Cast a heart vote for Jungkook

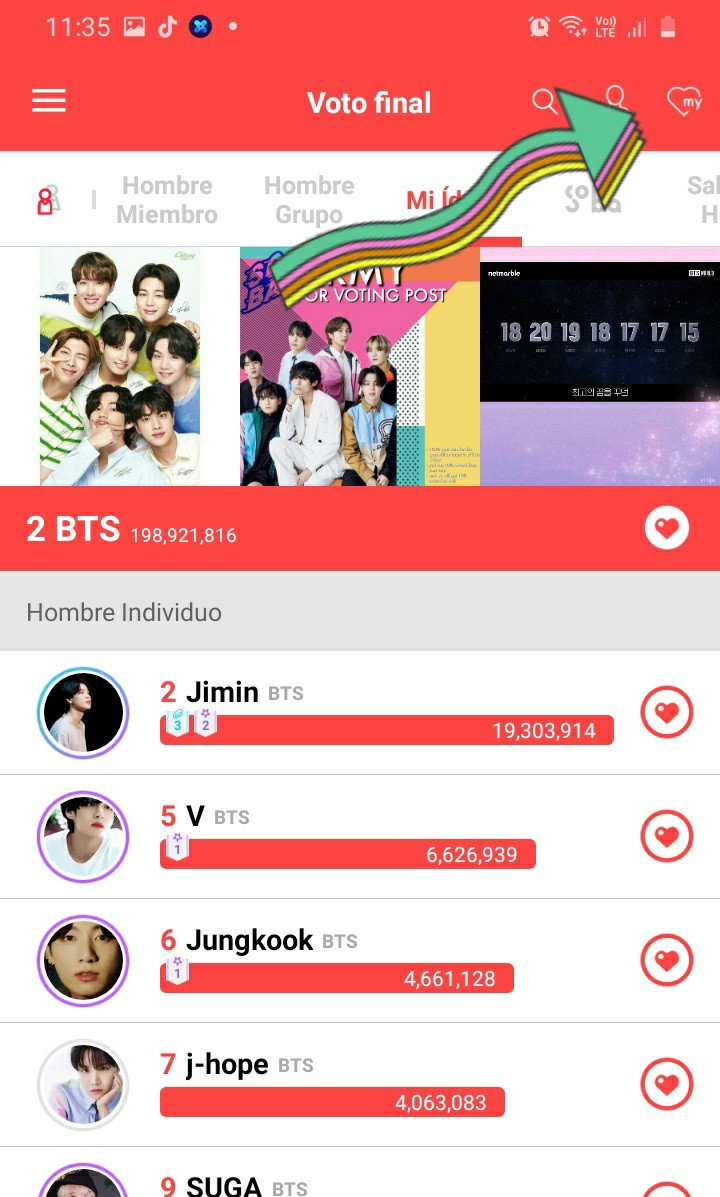(x=666, y=961)
